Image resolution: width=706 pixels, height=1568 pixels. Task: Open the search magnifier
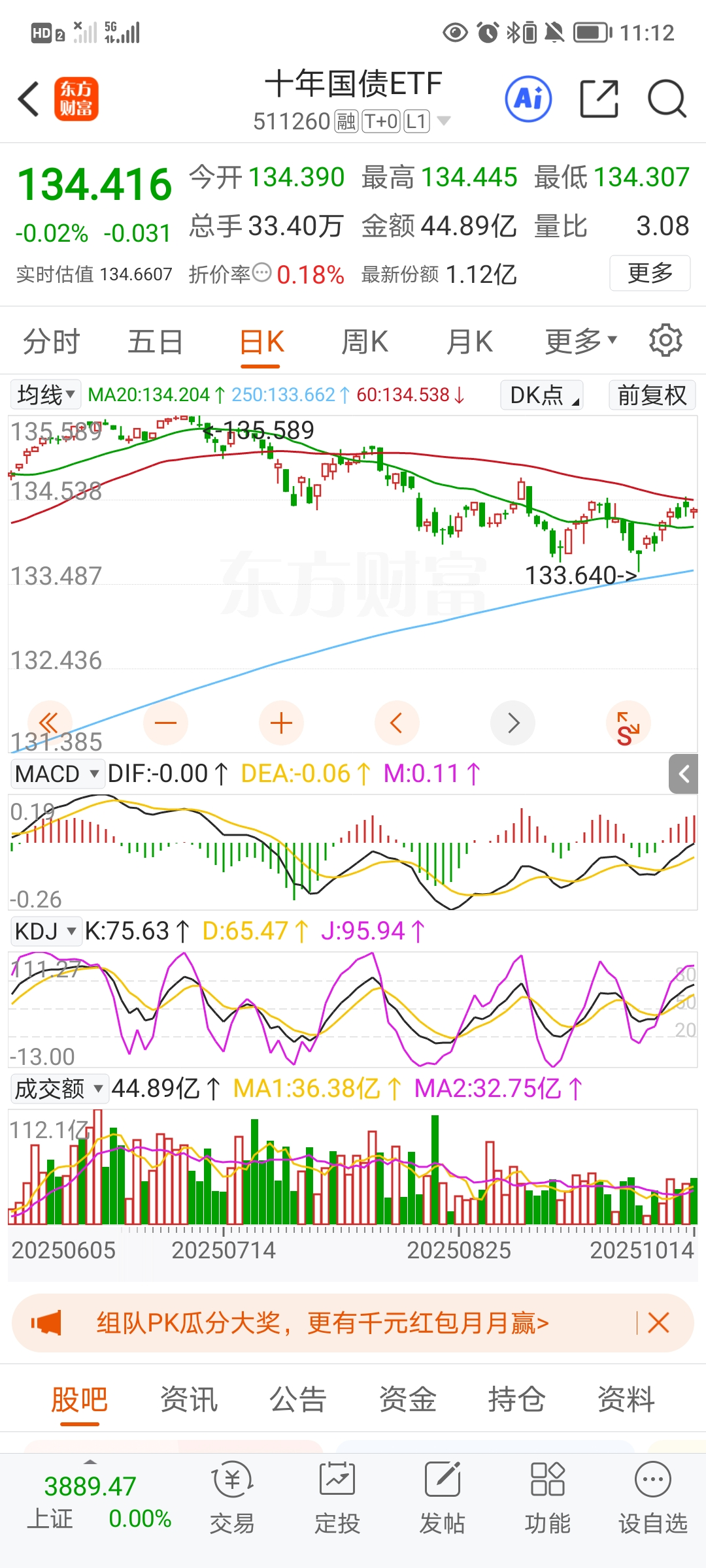(666, 99)
